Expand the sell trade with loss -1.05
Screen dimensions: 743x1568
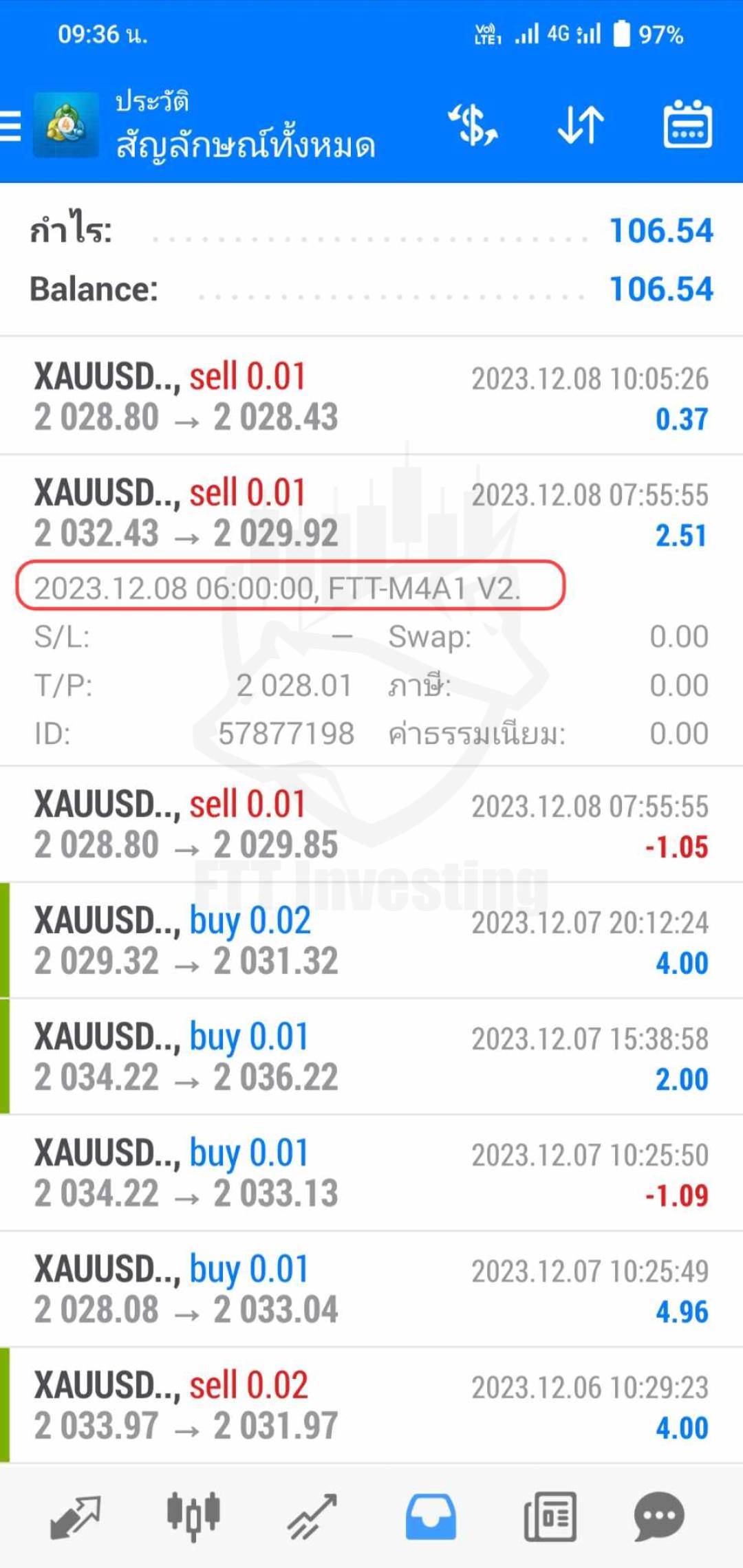[x=371, y=825]
